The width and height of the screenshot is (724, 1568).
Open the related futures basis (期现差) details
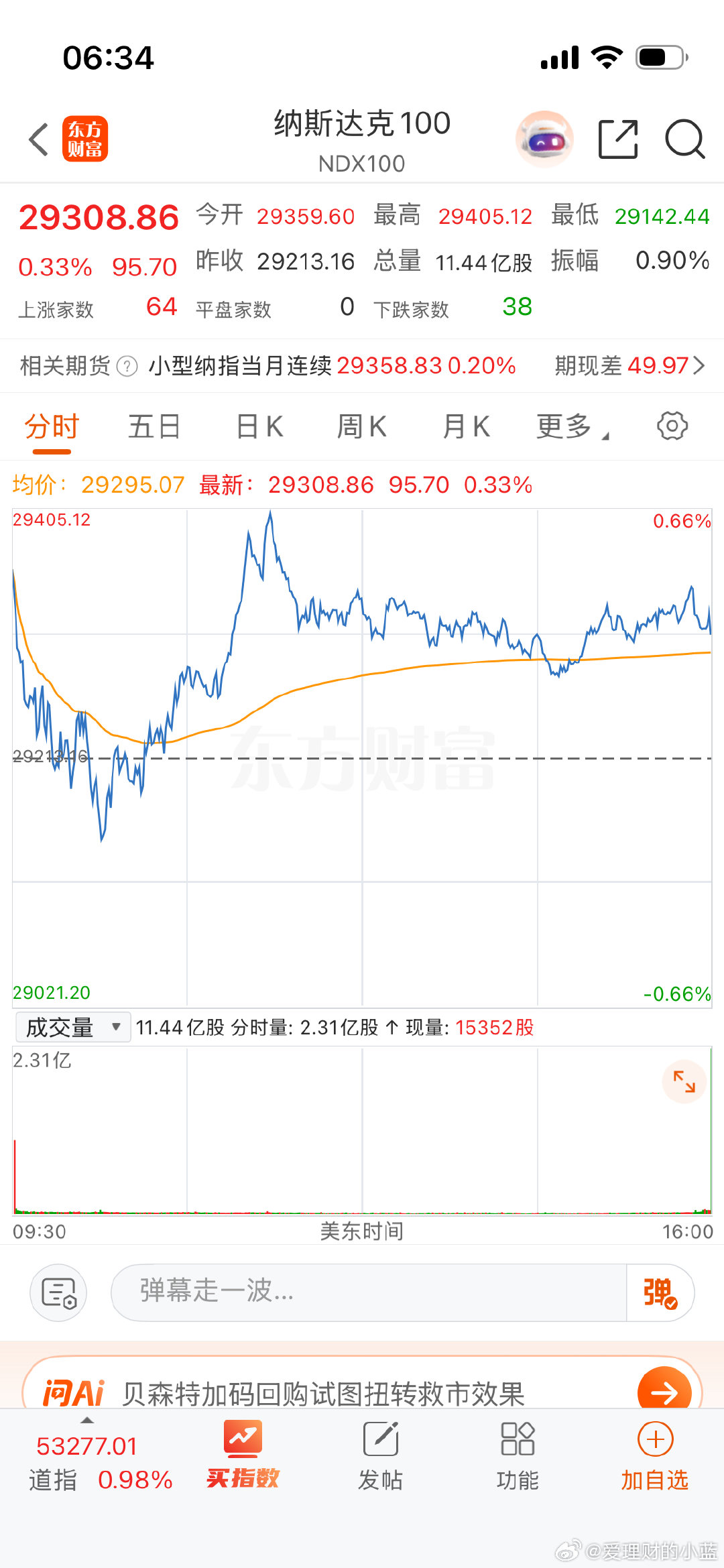click(x=629, y=365)
